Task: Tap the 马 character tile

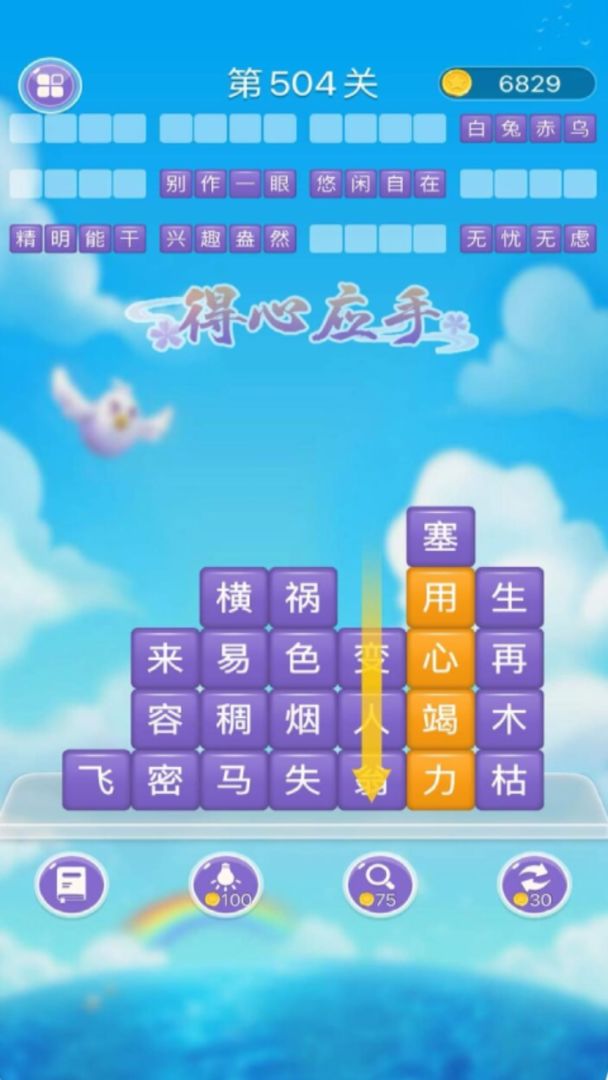Action: 234,780
